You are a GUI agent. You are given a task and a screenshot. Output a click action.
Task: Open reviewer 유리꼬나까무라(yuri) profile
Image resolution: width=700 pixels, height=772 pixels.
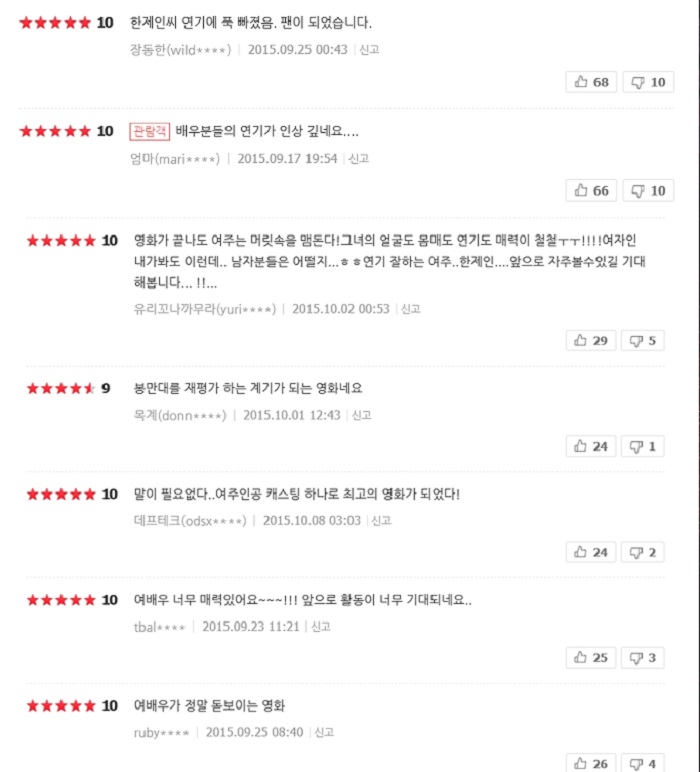(x=204, y=309)
